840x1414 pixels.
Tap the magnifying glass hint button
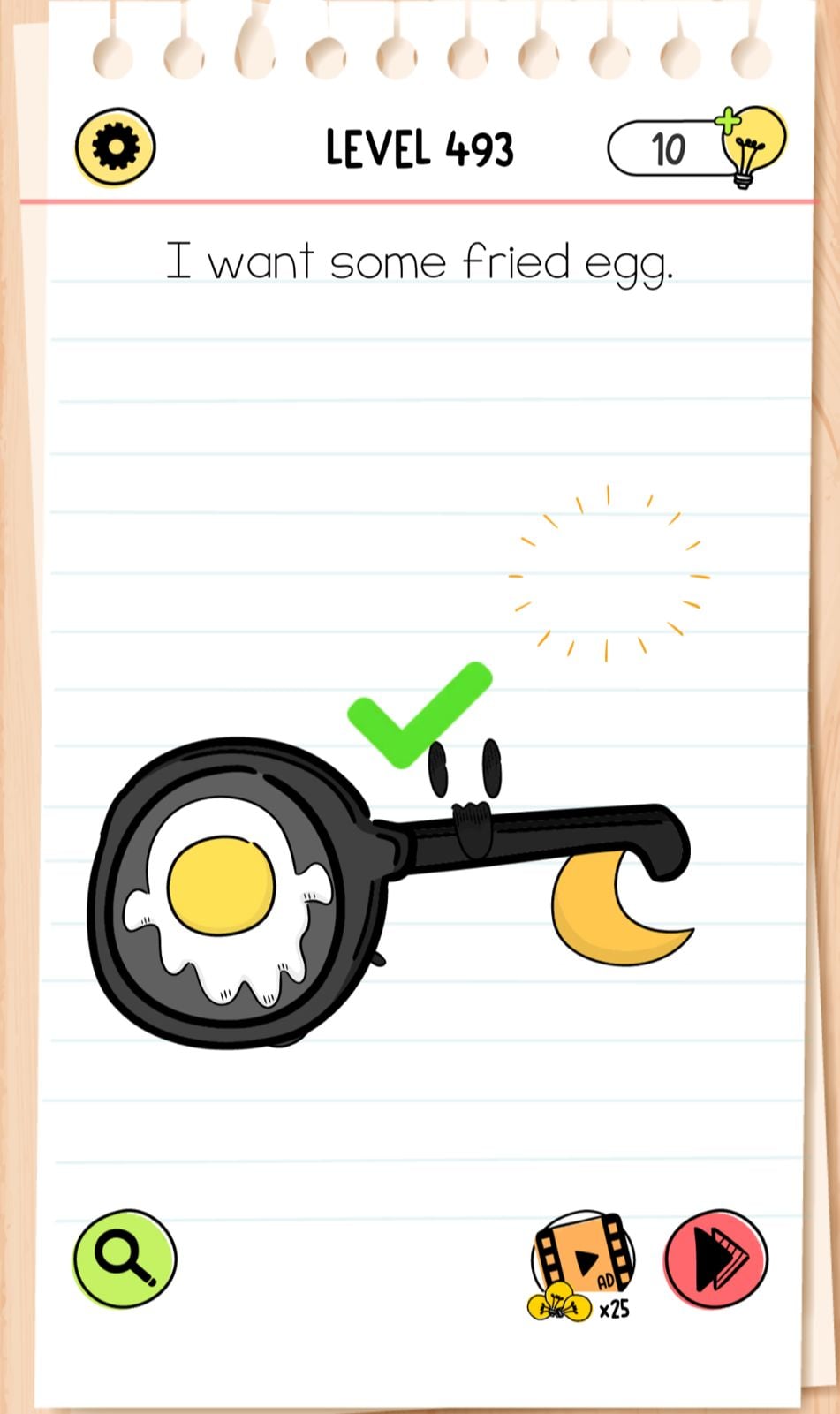[125, 1257]
